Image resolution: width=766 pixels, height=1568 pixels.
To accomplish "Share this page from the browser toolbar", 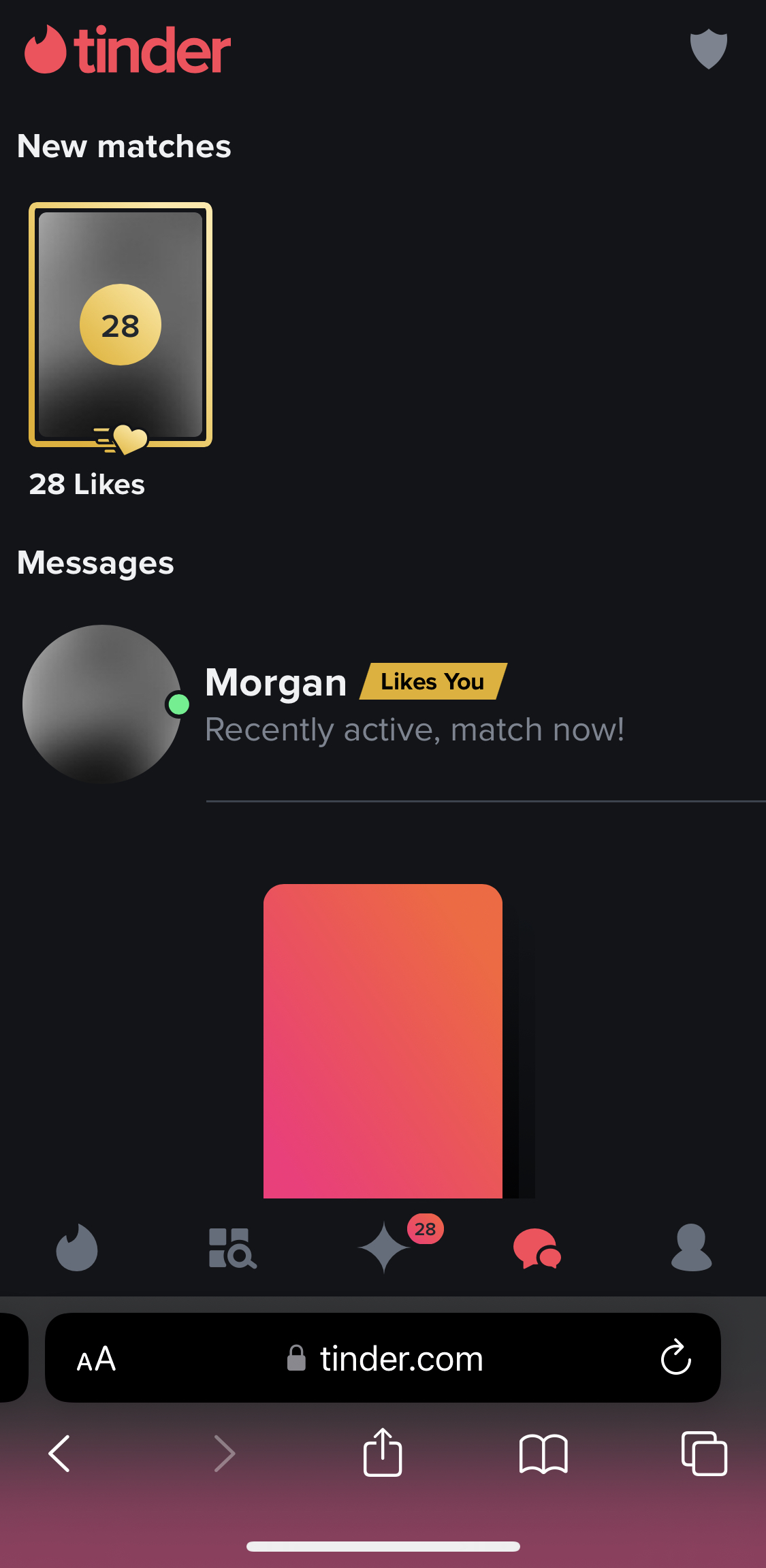I will coord(383,1452).
